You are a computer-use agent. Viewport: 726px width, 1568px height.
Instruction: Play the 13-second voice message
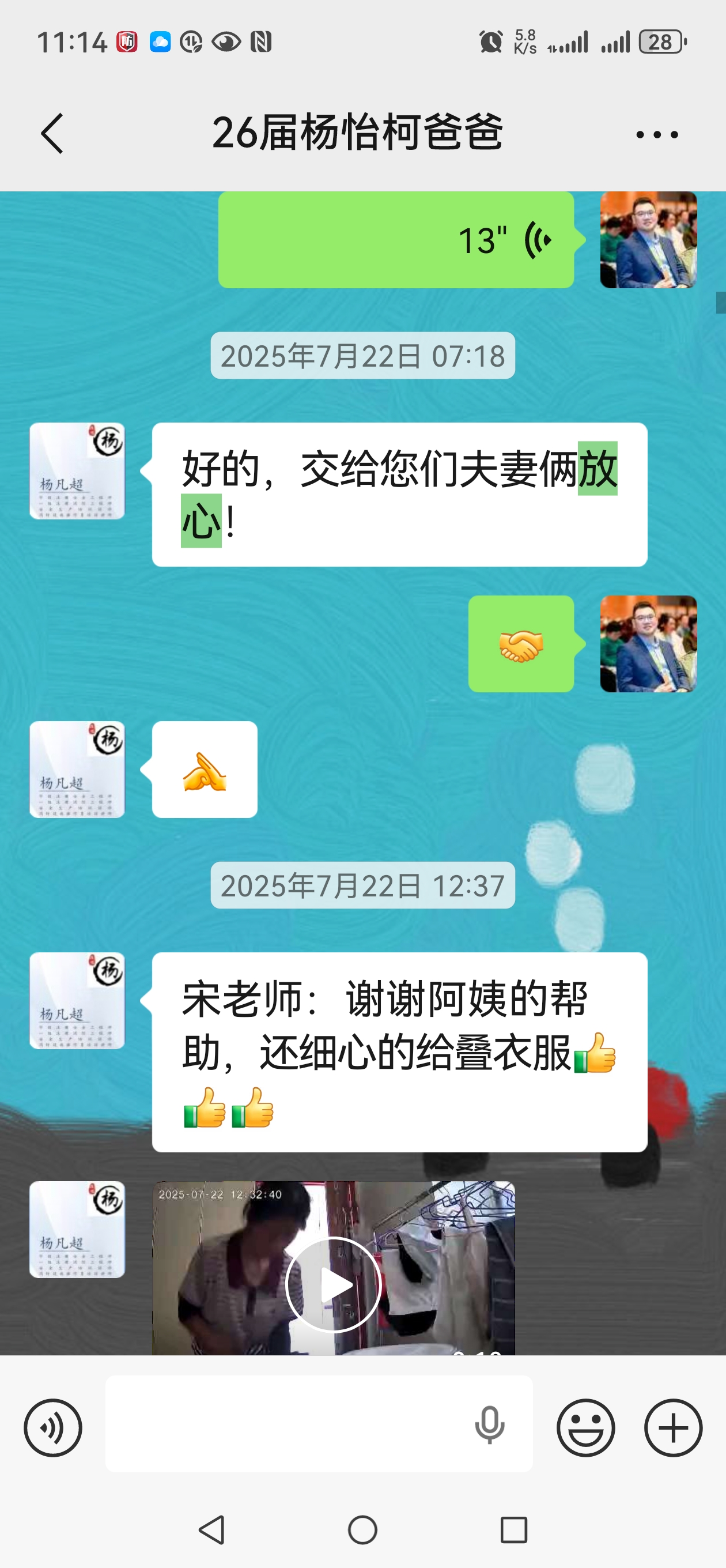click(x=396, y=240)
